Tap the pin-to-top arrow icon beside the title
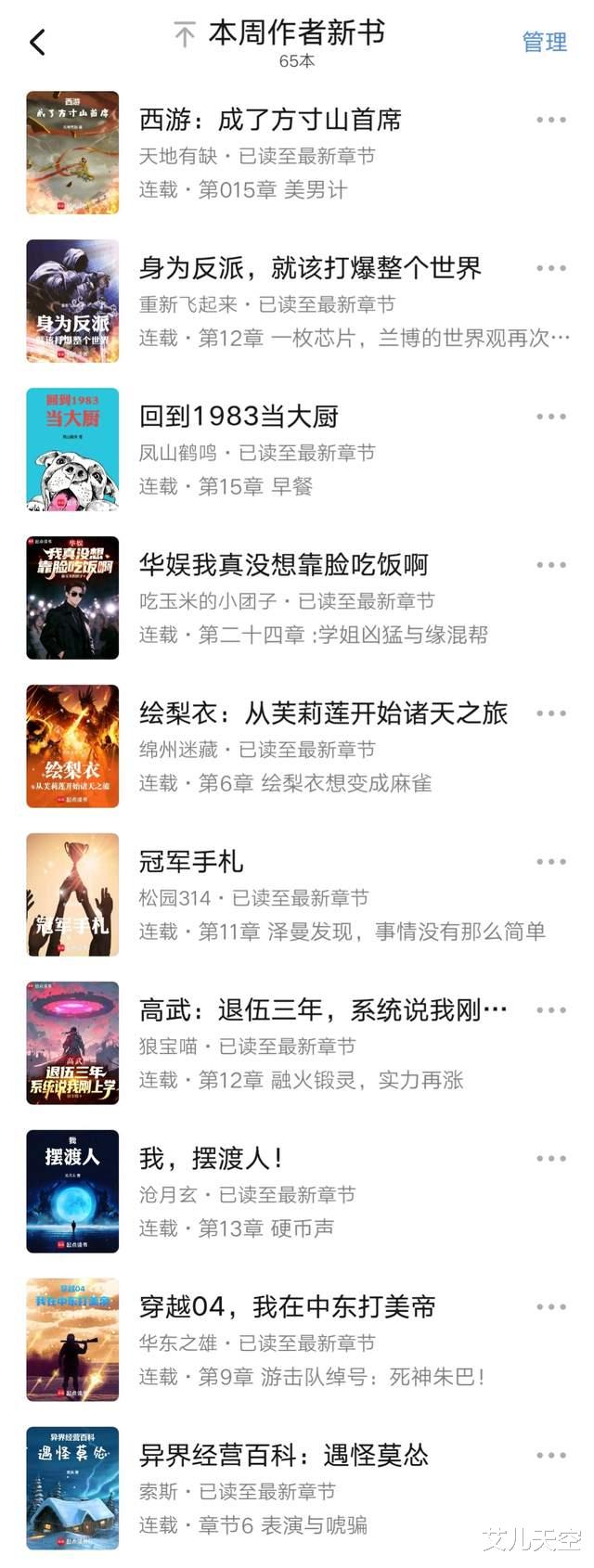 click(x=185, y=35)
